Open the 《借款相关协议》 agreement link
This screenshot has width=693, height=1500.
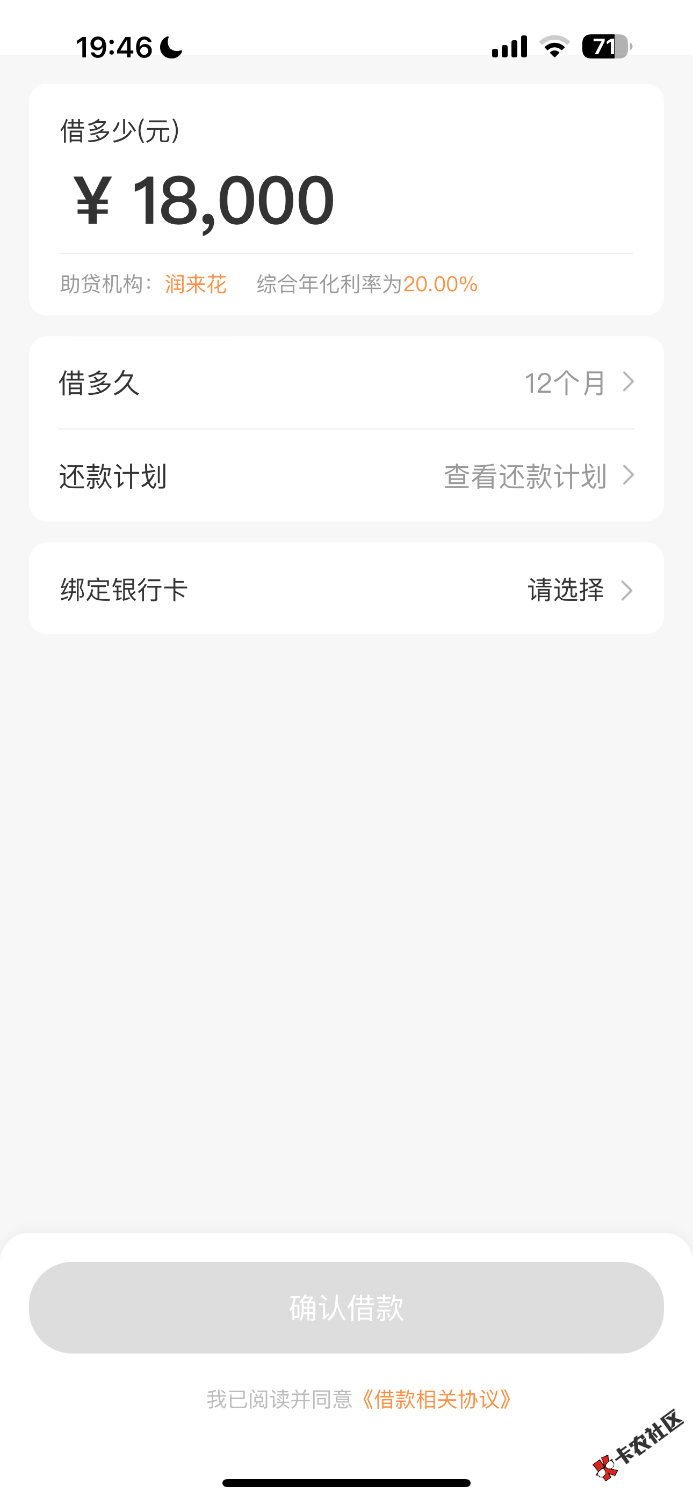[436, 1399]
